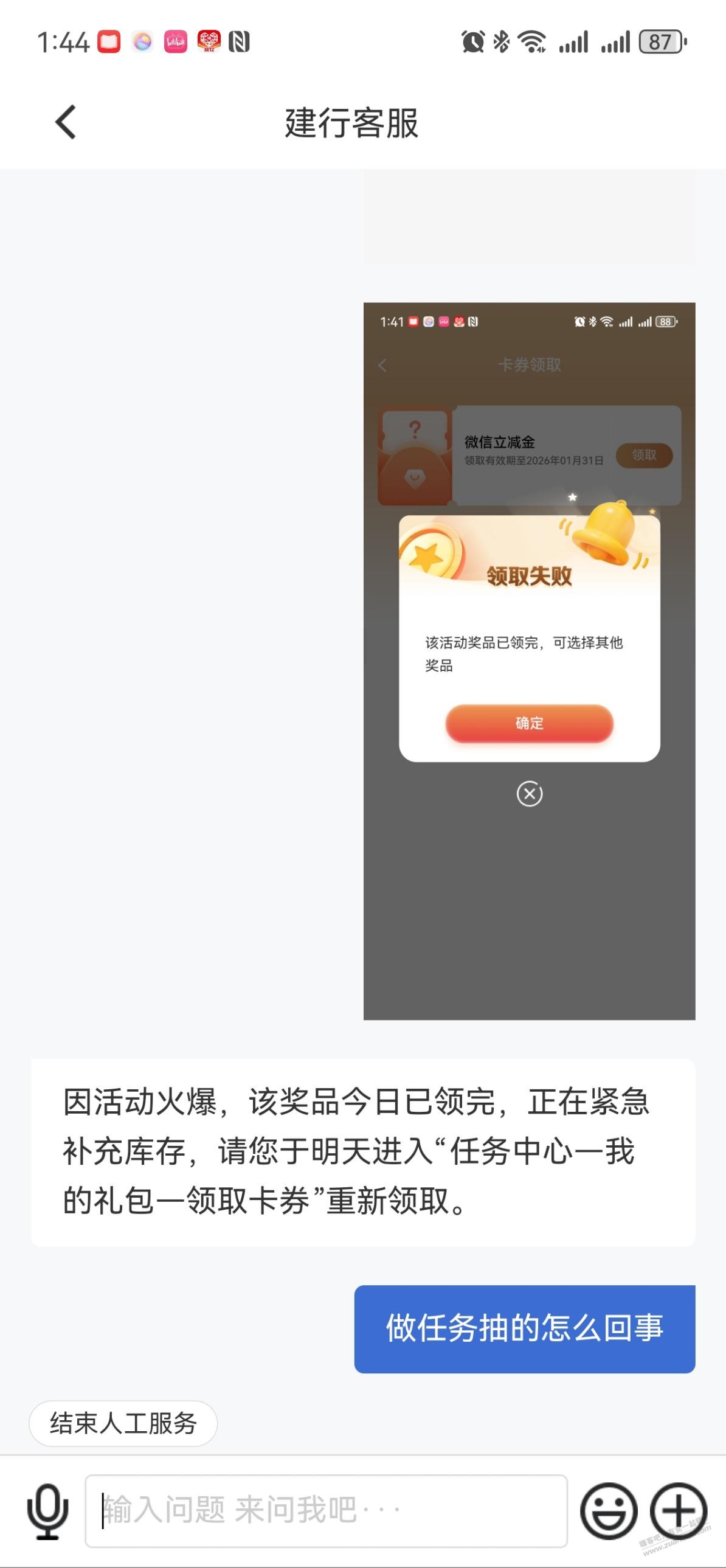This screenshot has width=726, height=1568.
Task: Open the sent screenshot showing 领取失败
Action: pyautogui.click(x=529, y=661)
